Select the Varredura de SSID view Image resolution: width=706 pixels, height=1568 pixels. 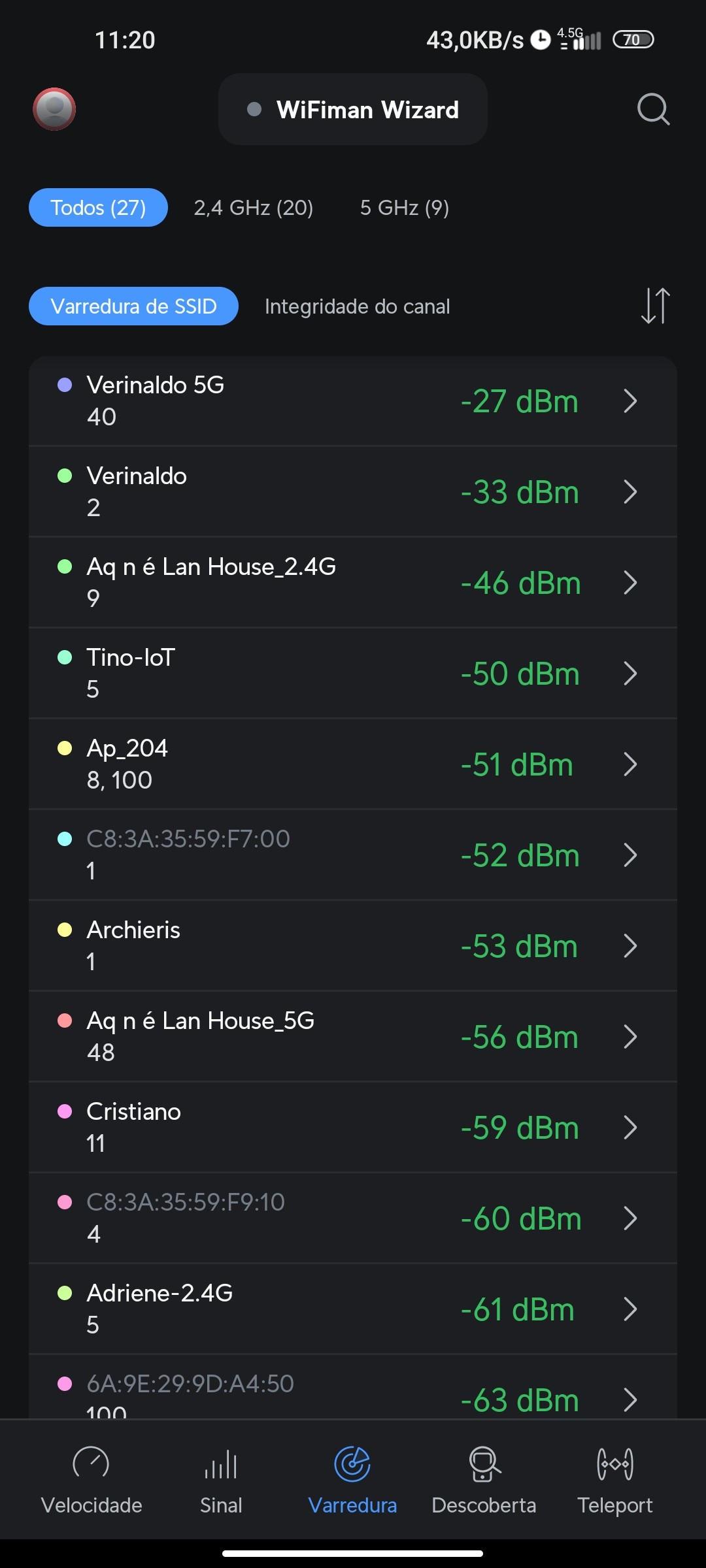(133, 306)
